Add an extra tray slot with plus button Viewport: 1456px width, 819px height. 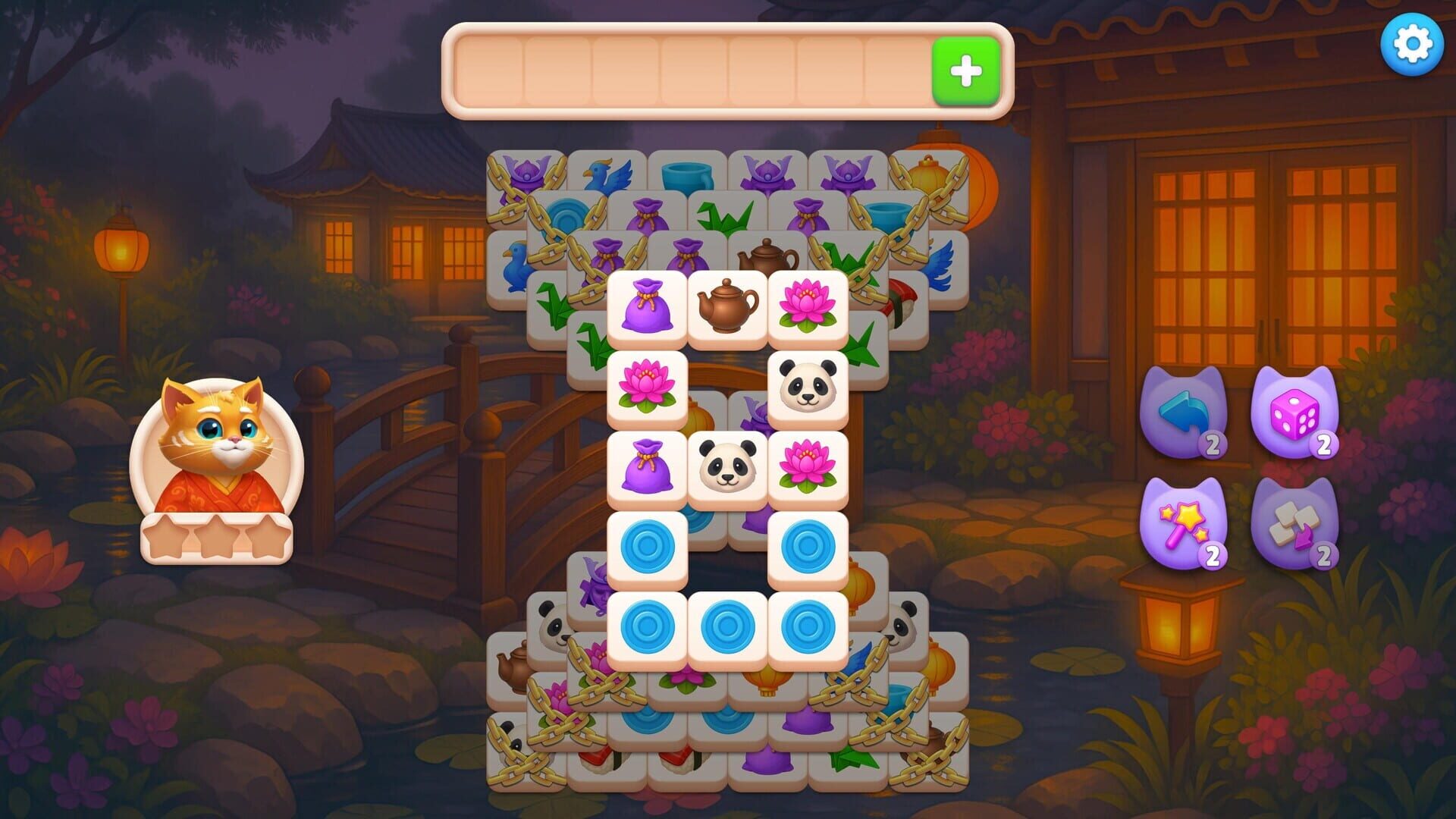pos(965,71)
